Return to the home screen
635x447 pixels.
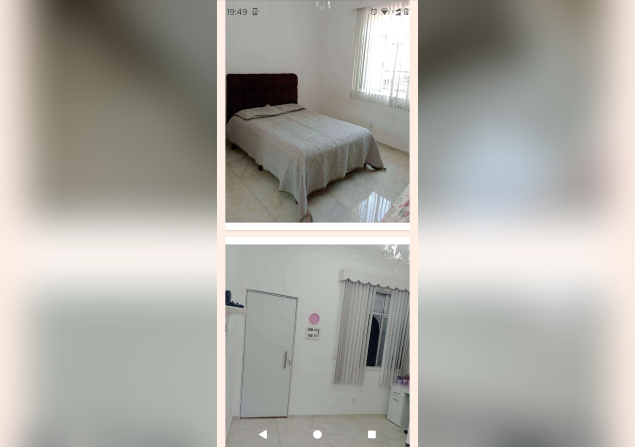point(317,435)
